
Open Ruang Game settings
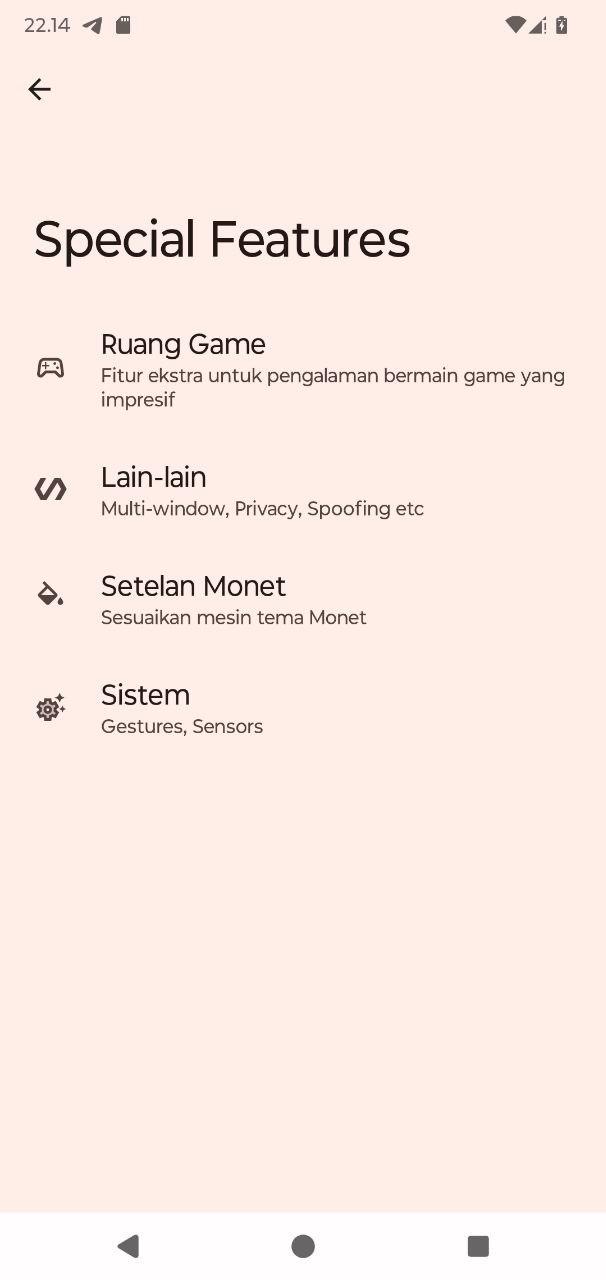pos(303,370)
